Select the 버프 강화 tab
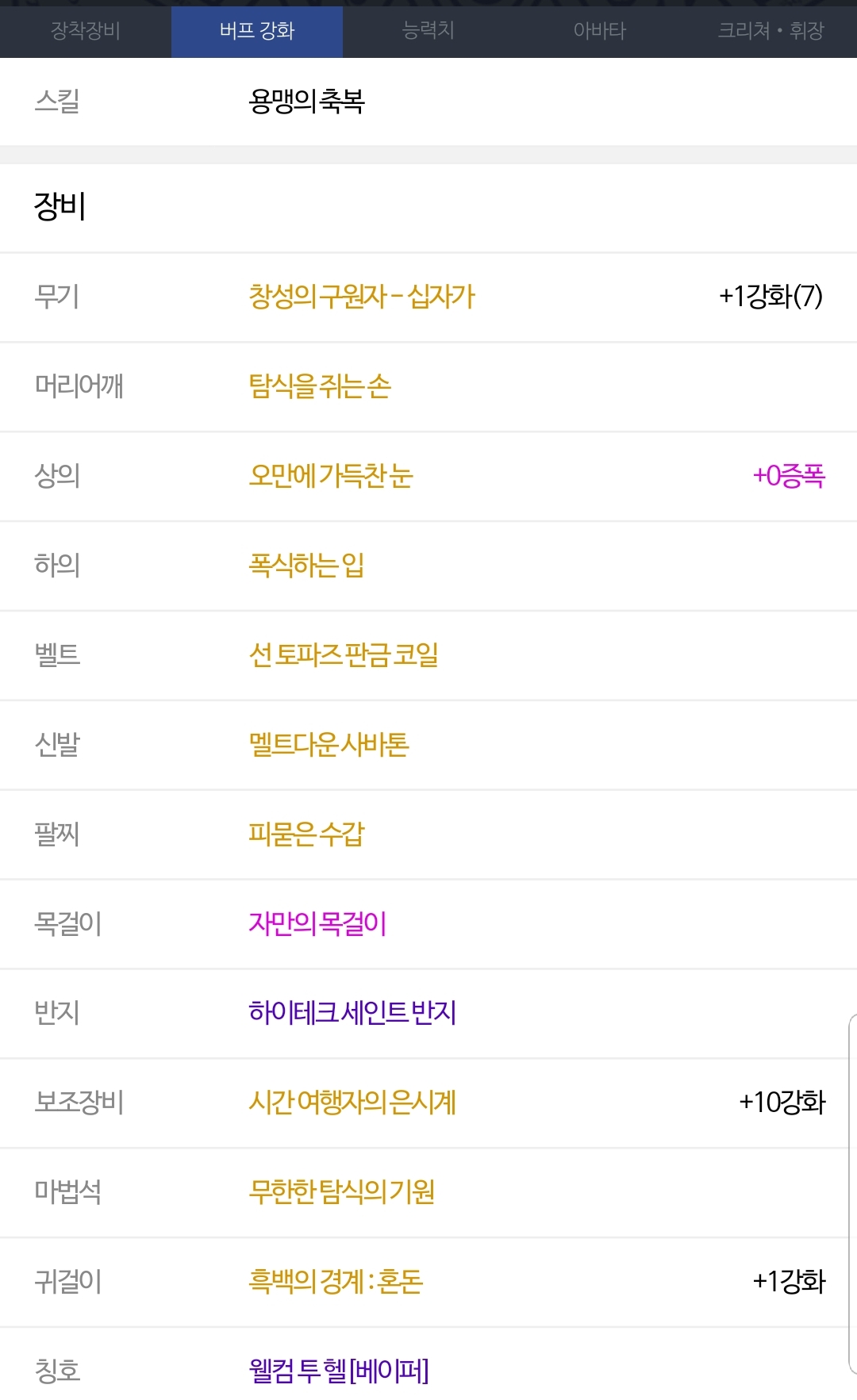The width and height of the screenshot is (857, 1400). (x=257, y=31)
